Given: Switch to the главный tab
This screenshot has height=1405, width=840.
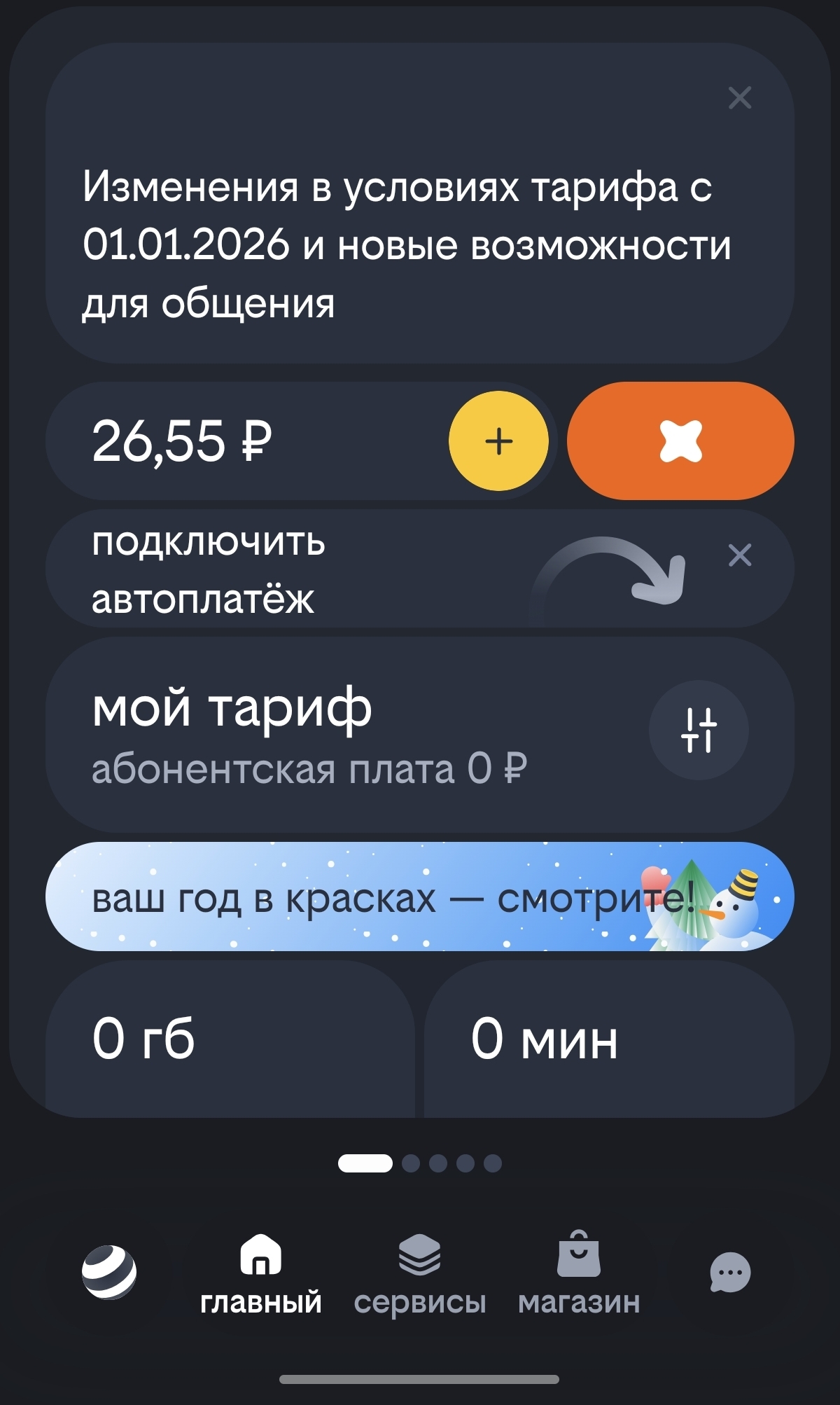Looking at the screenshot, I should tap(260, 1275).
